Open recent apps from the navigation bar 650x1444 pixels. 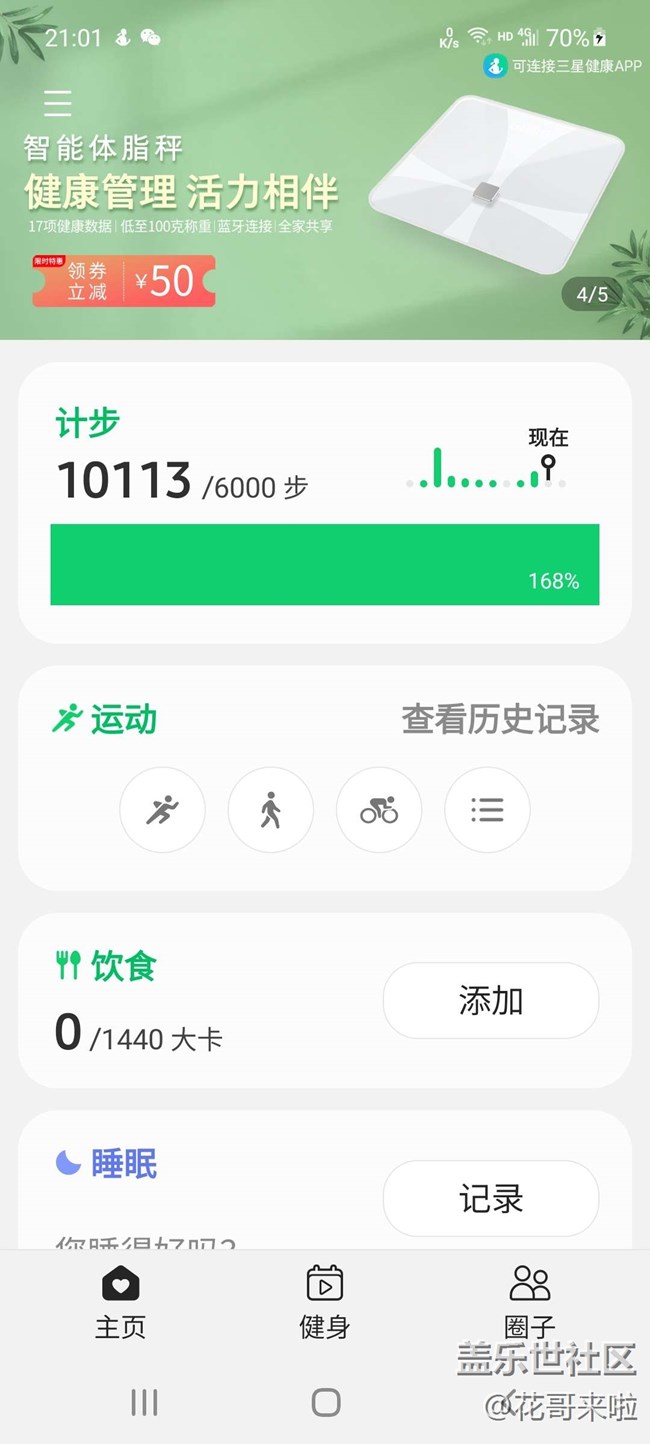pos(144,1402)
